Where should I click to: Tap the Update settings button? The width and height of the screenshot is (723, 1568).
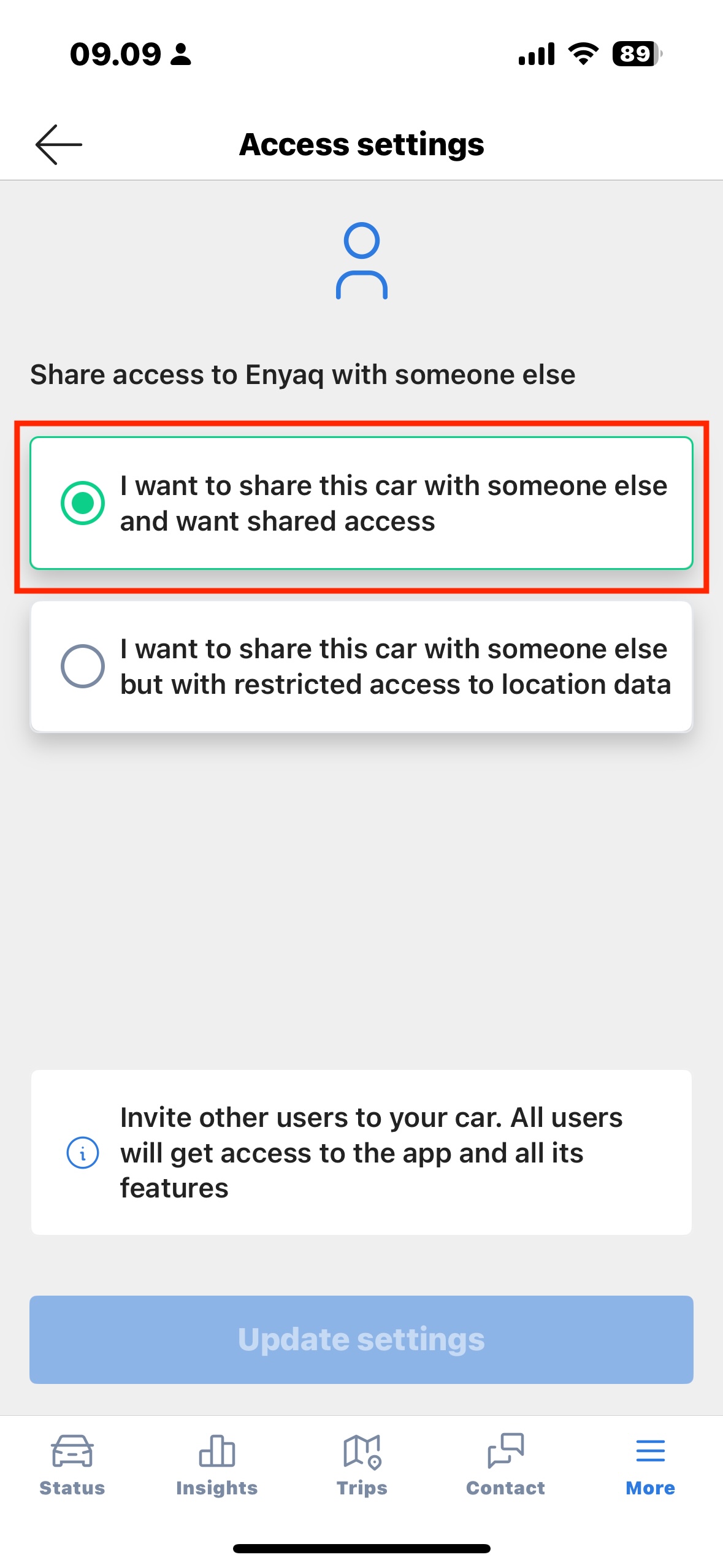(x=361, y=1339)
